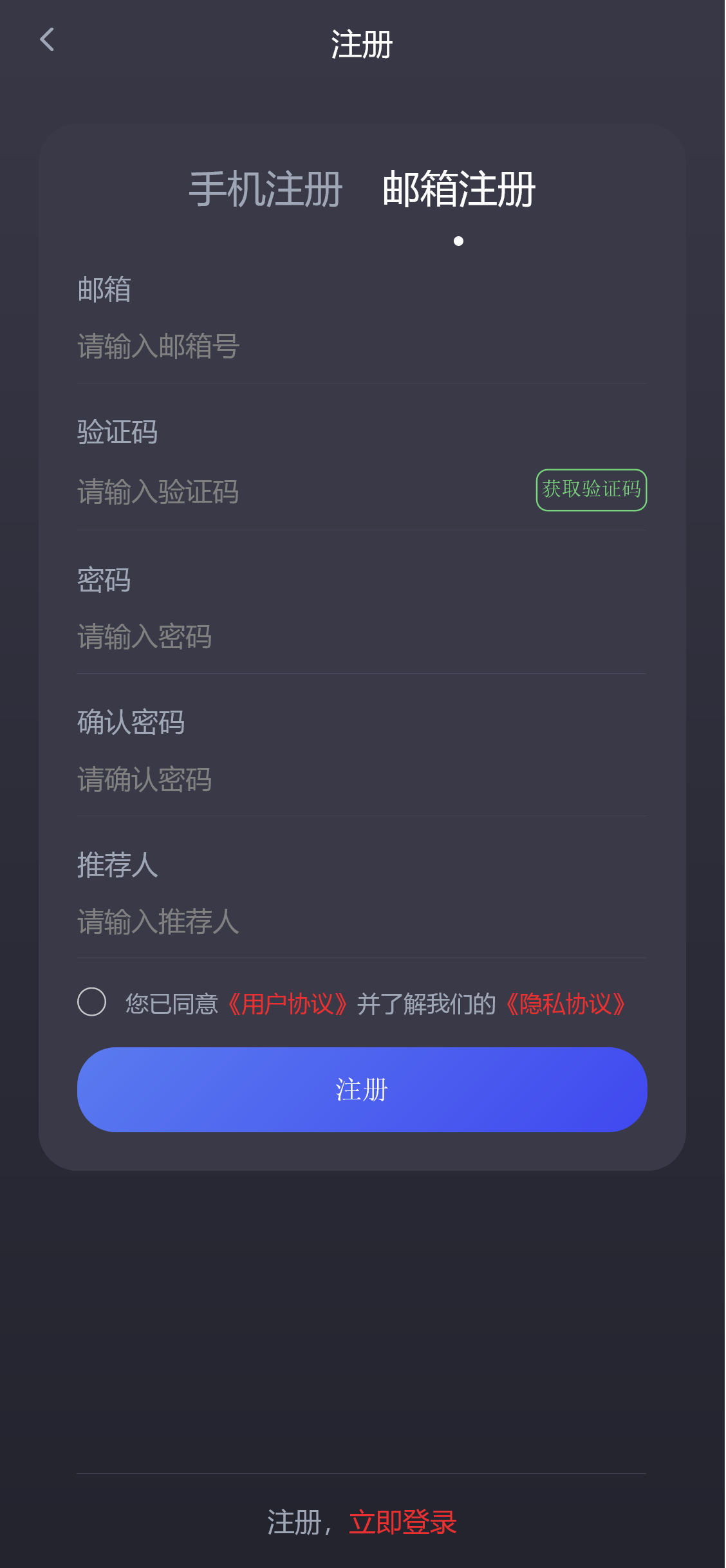Select the 邮箱注册 tab
Image resolution: width=726 pixels, height=1568 pixels.
[458, 189]
